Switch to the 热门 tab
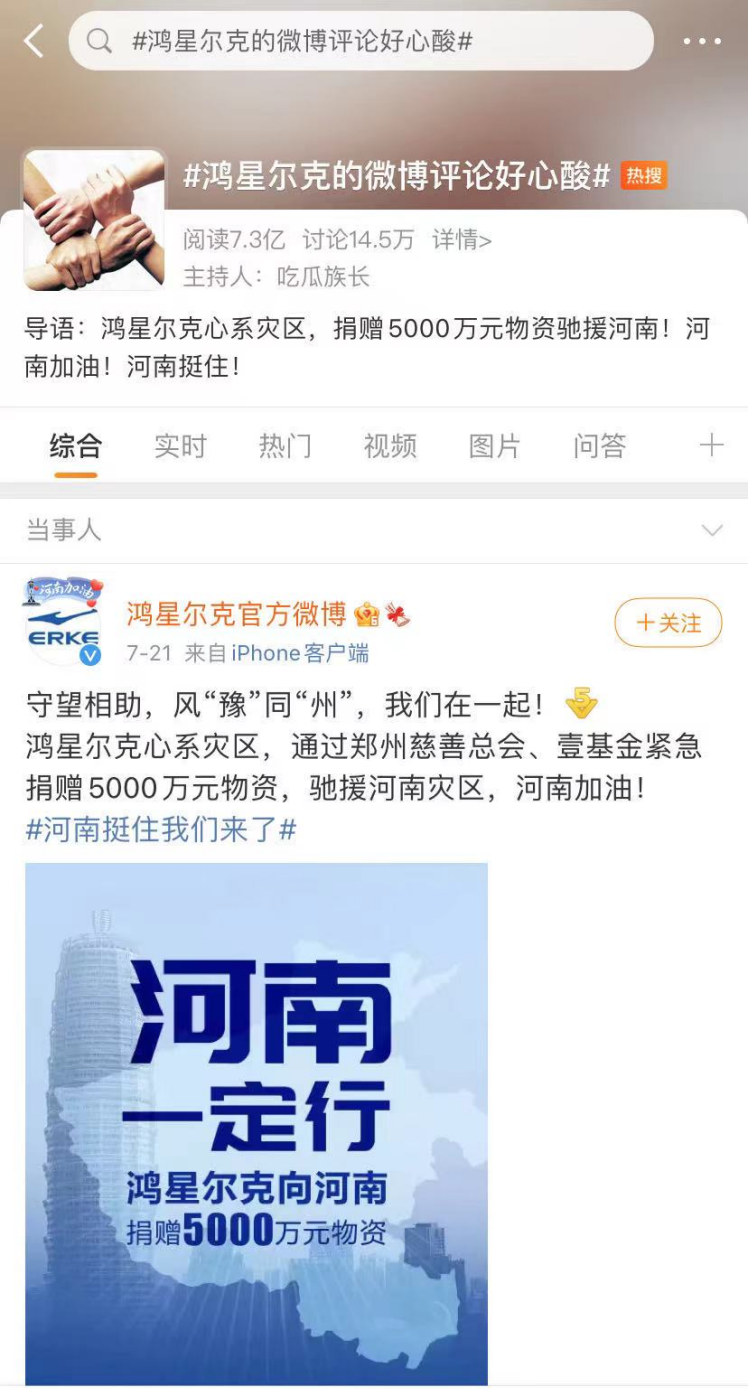Viewport: 748px width, 1396px height. click(x=285, y=446)
